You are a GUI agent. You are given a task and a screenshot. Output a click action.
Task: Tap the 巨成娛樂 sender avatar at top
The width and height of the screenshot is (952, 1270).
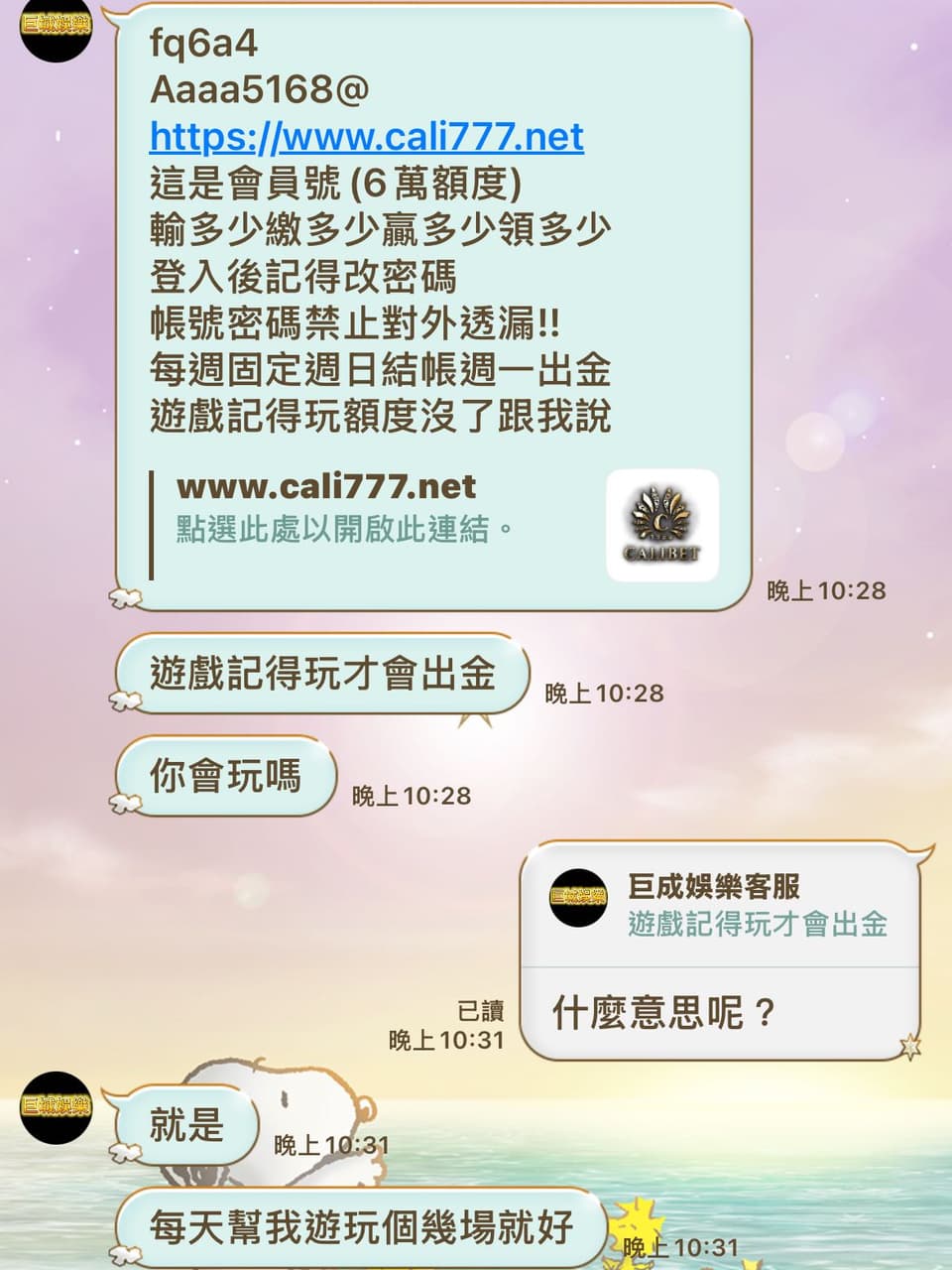click(x=56, y=27)
